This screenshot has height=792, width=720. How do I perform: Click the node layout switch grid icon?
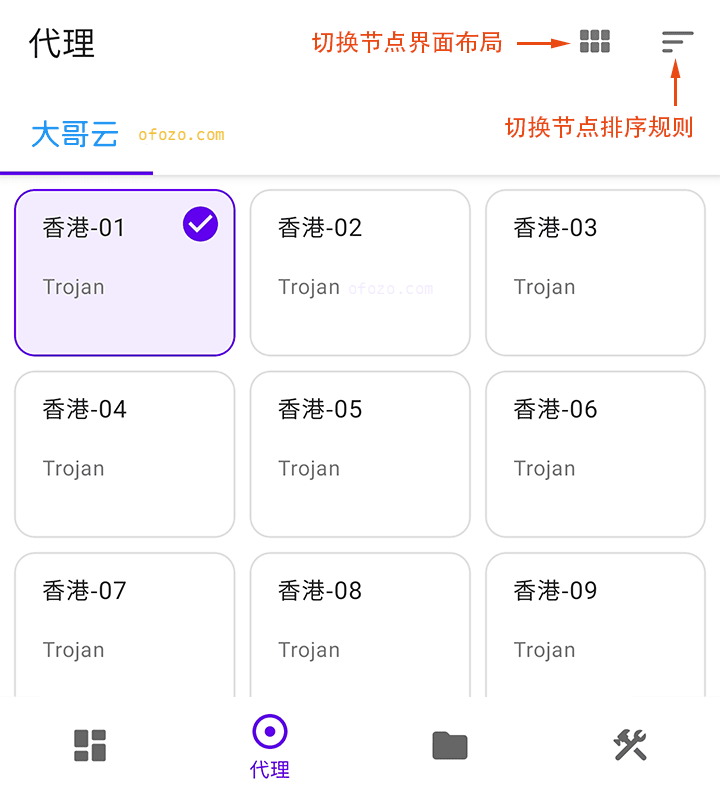593,43
